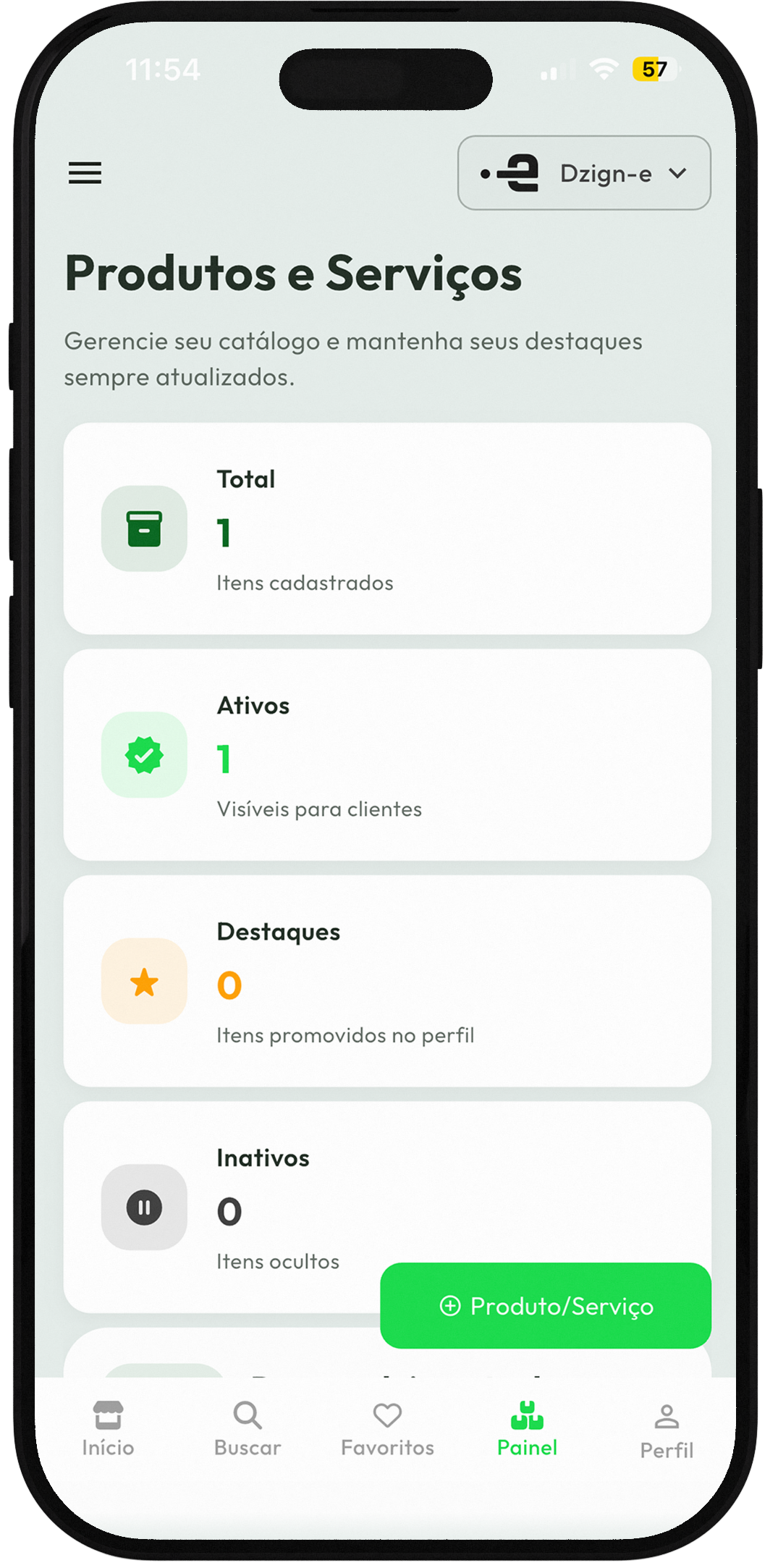Open the Favoritos tab
Screen dimensions: 778x1568
[387, 1428]
